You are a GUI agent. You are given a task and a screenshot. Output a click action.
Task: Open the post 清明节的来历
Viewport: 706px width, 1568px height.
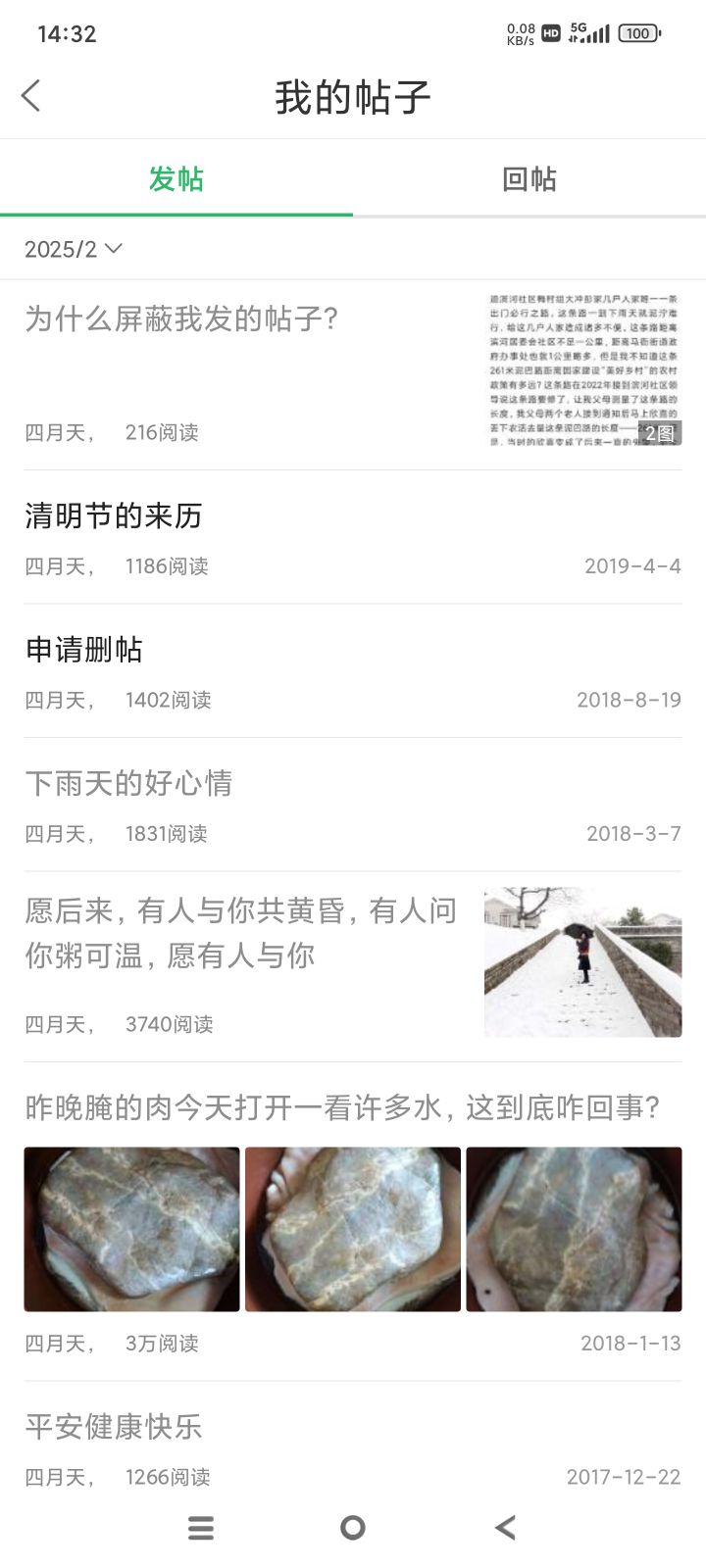click(x=114, y=516)
